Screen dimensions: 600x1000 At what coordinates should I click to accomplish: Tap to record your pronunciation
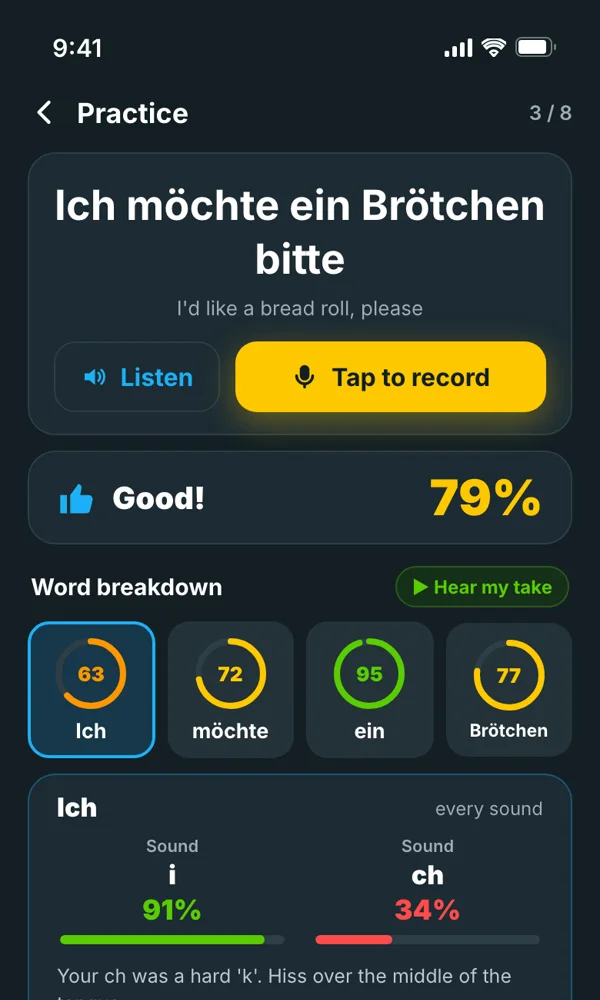(390, 377)
